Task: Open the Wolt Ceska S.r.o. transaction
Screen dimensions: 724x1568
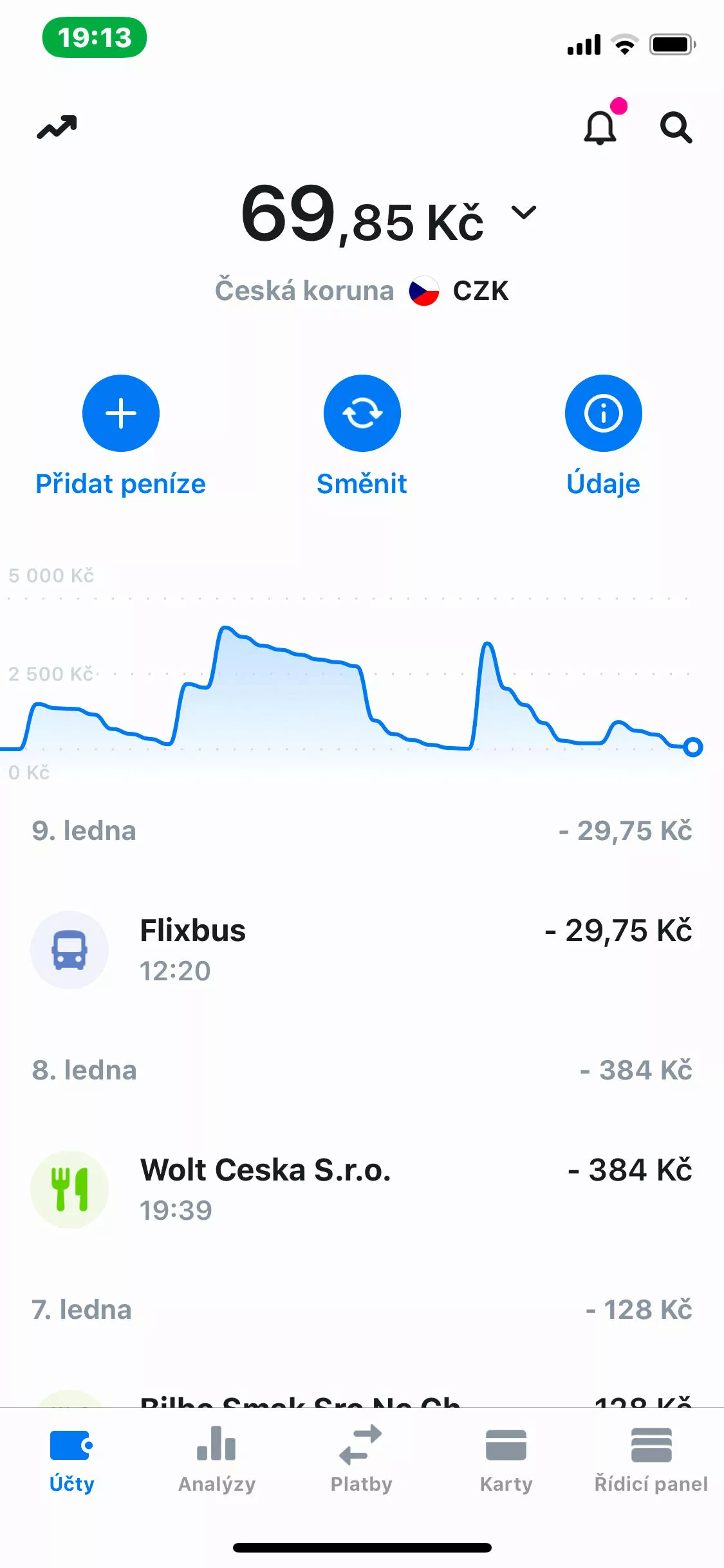Action: 362,1190
